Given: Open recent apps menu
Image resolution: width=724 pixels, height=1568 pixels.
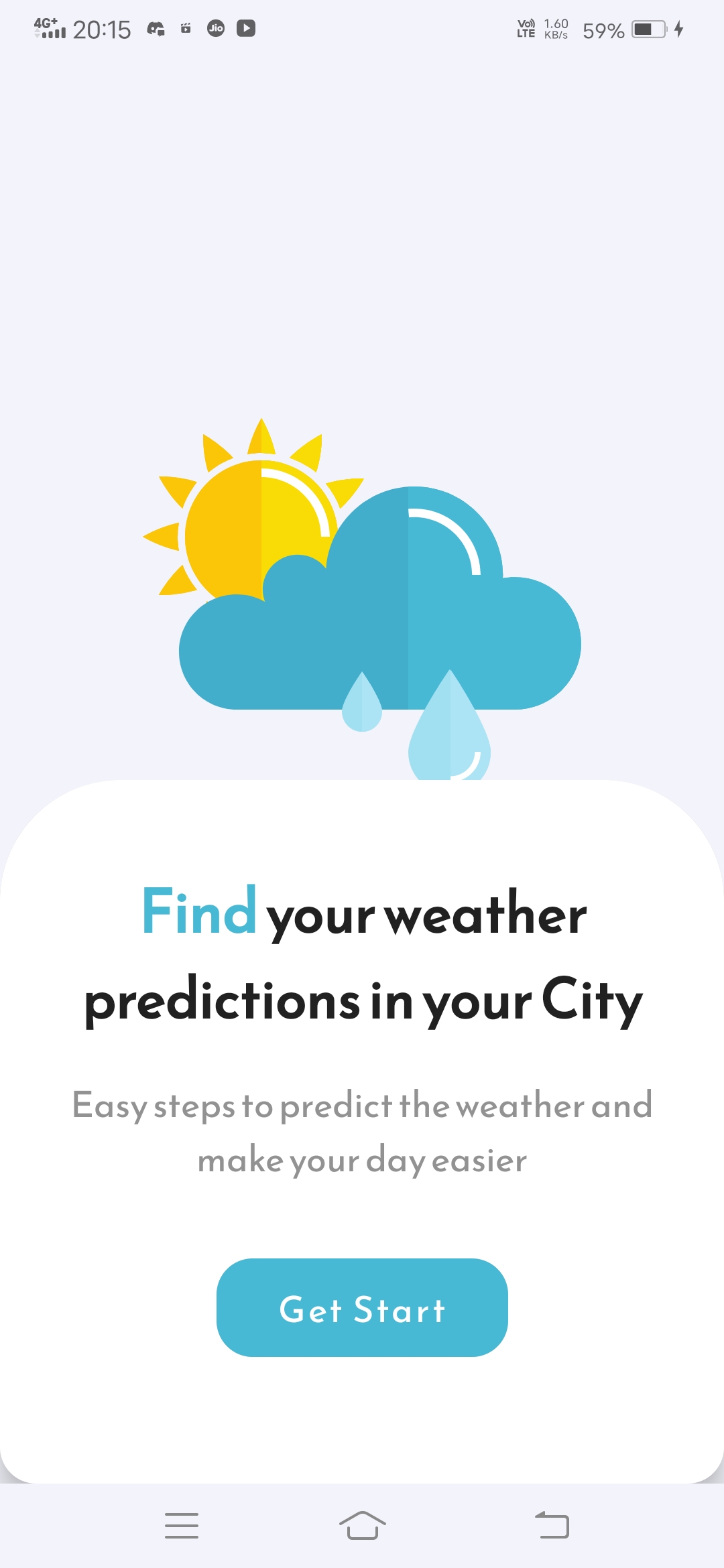Looking at the screenshot, I should click(x=181, y=1525).
